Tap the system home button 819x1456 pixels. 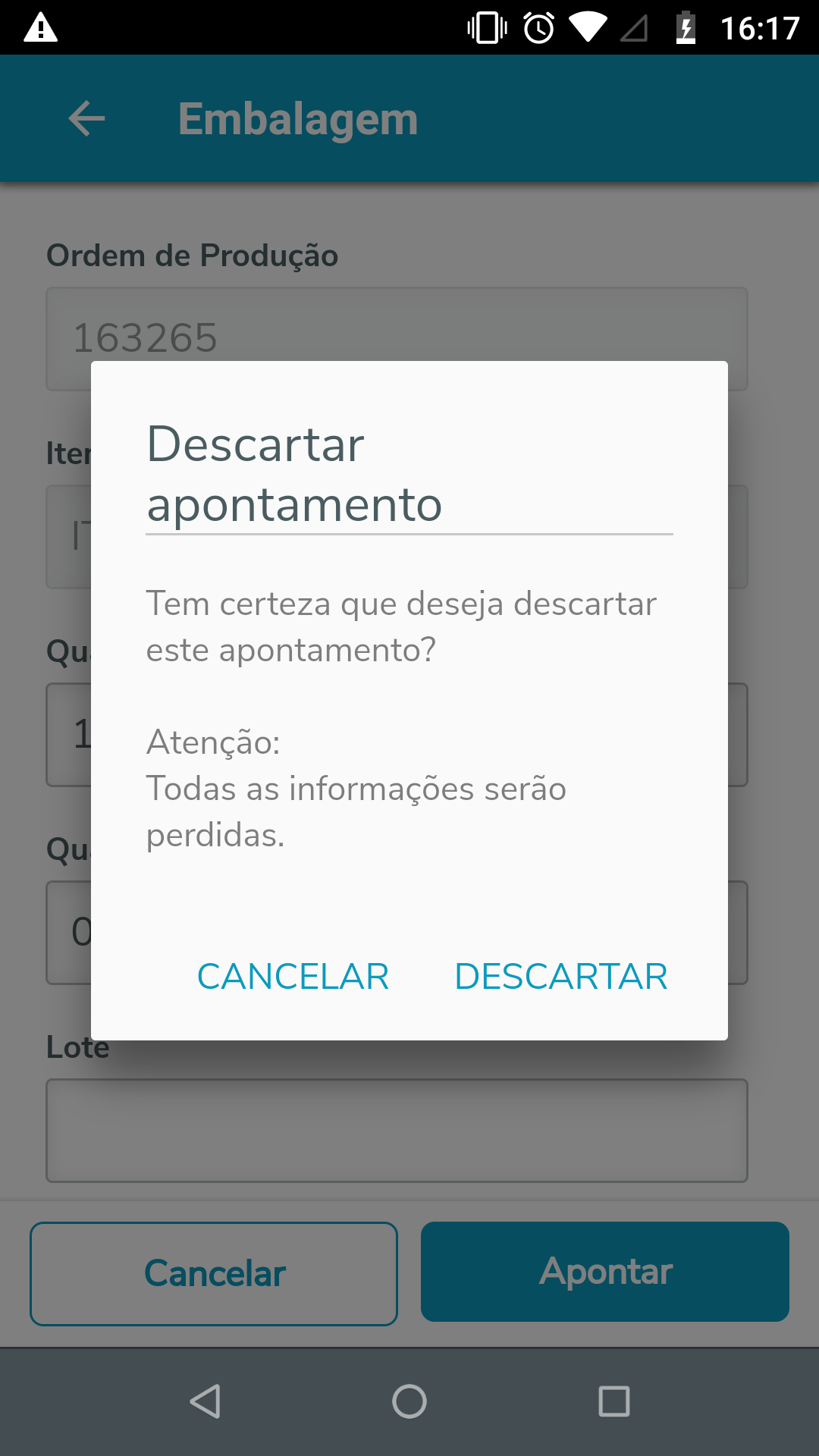click(x=409, y=1401)
